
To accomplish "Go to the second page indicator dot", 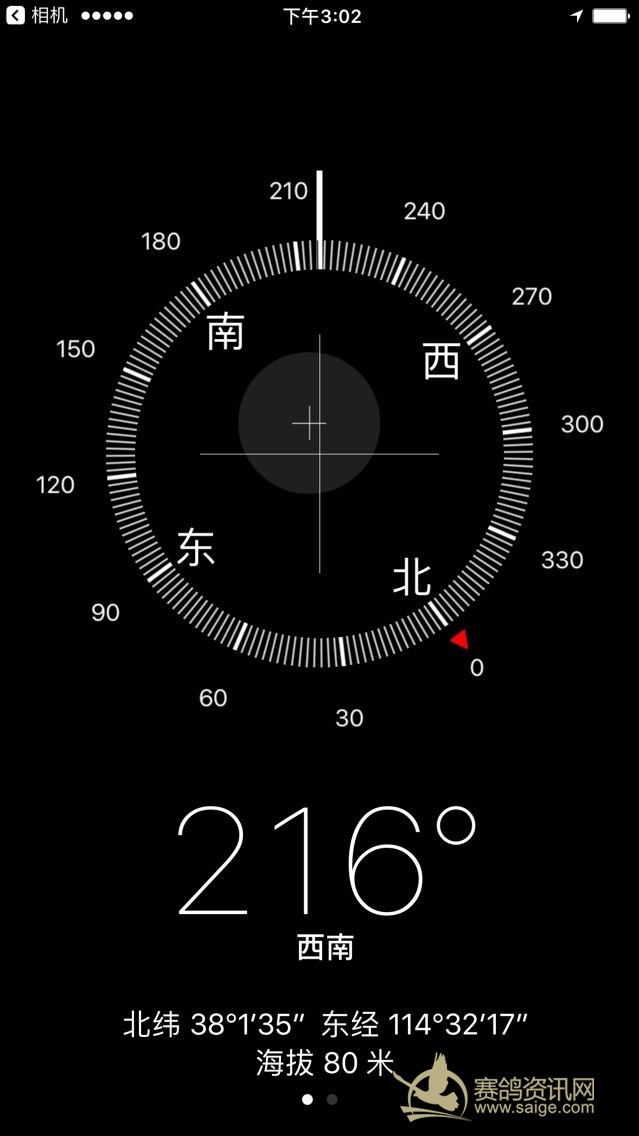I will tap(332, 1099).
